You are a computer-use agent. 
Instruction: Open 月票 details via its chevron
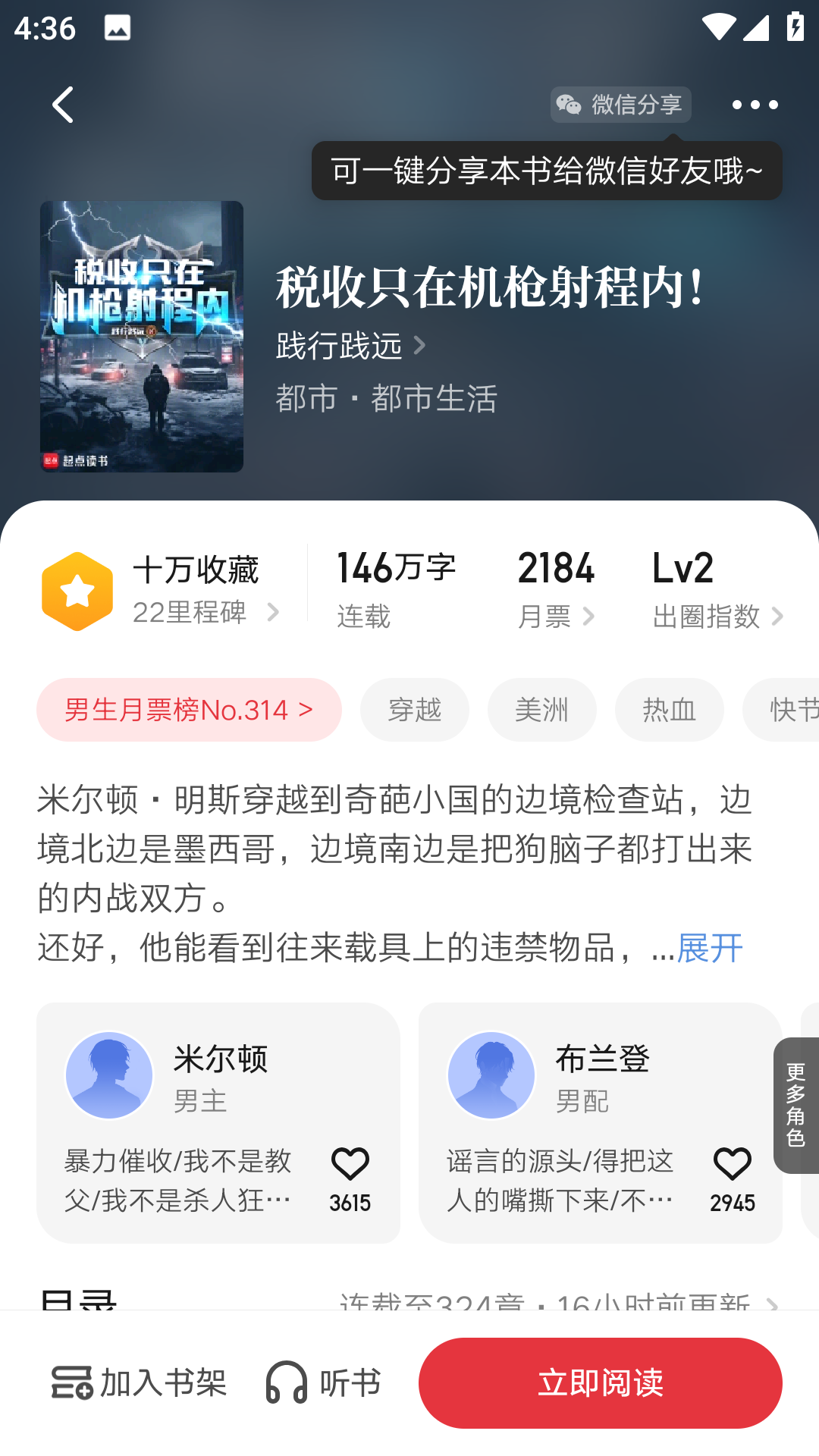[x=589, y=617]
